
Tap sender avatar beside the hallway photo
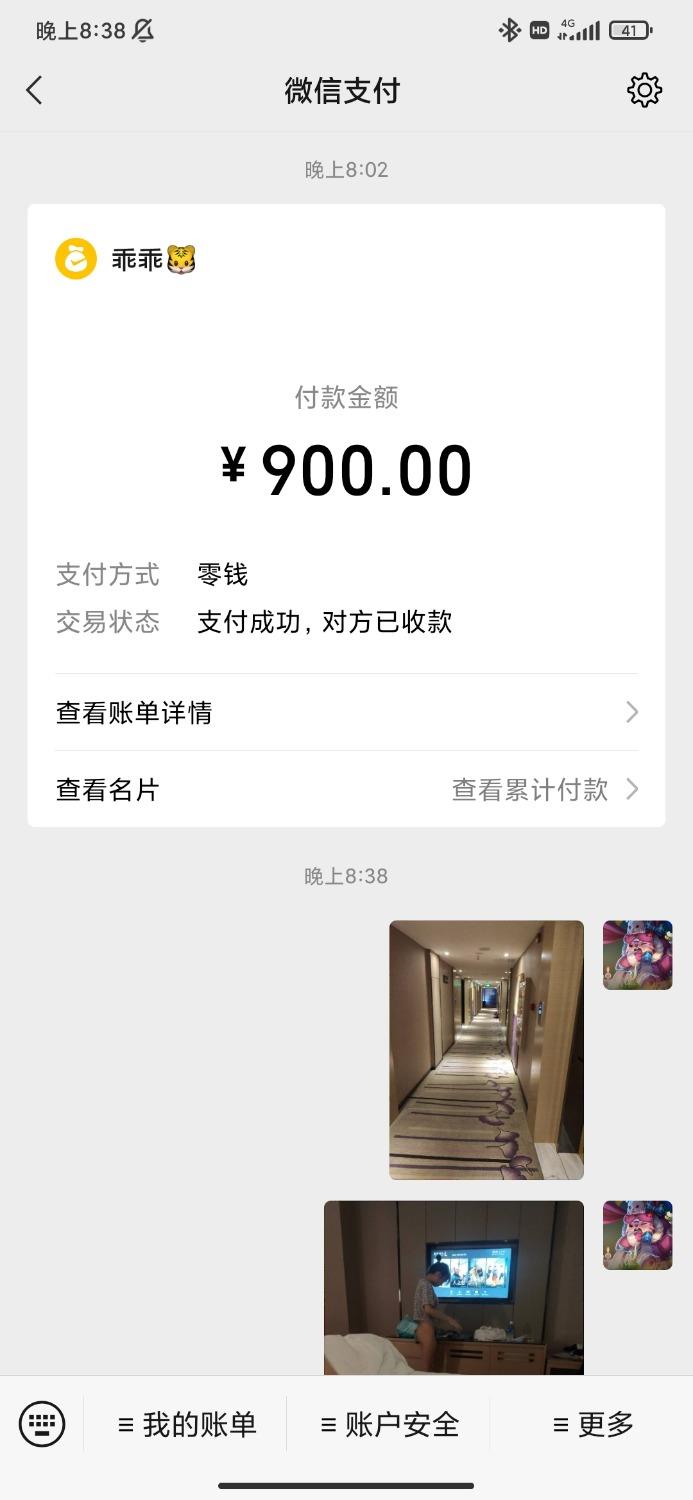pyautogui.click(x=637, y=955)
